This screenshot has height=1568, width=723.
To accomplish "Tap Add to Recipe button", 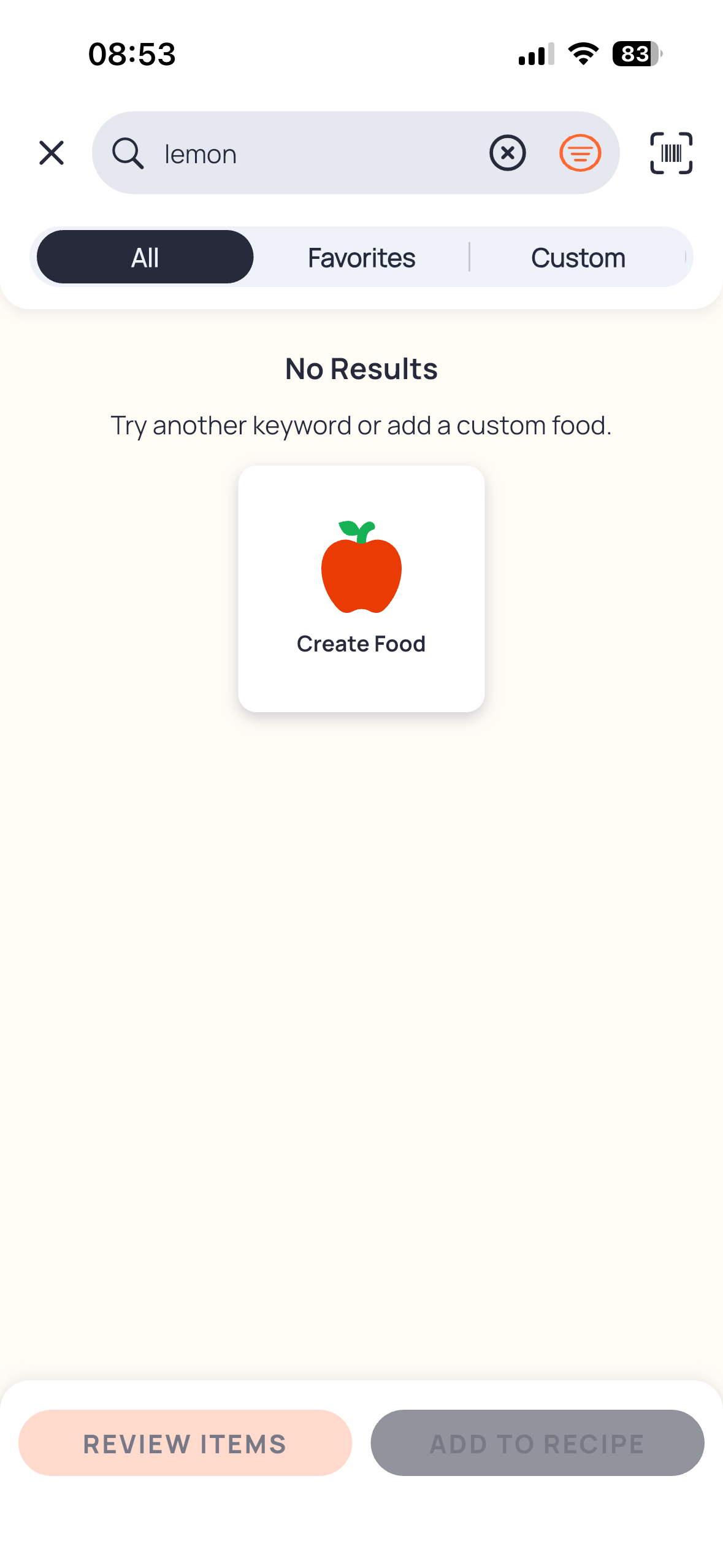I will [x=537, y=1442].
